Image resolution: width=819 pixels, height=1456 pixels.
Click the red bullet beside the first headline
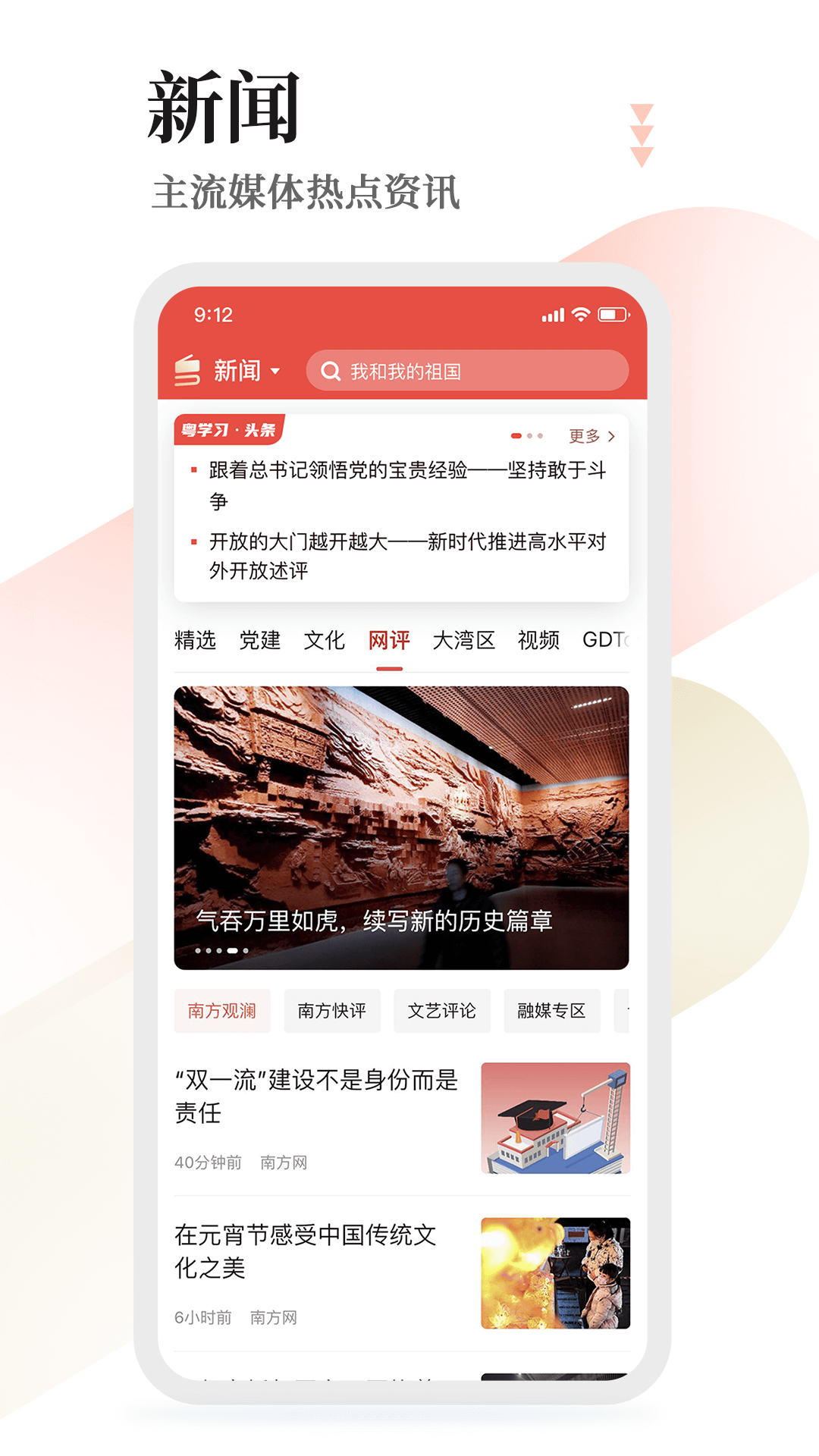click(192, 470)
